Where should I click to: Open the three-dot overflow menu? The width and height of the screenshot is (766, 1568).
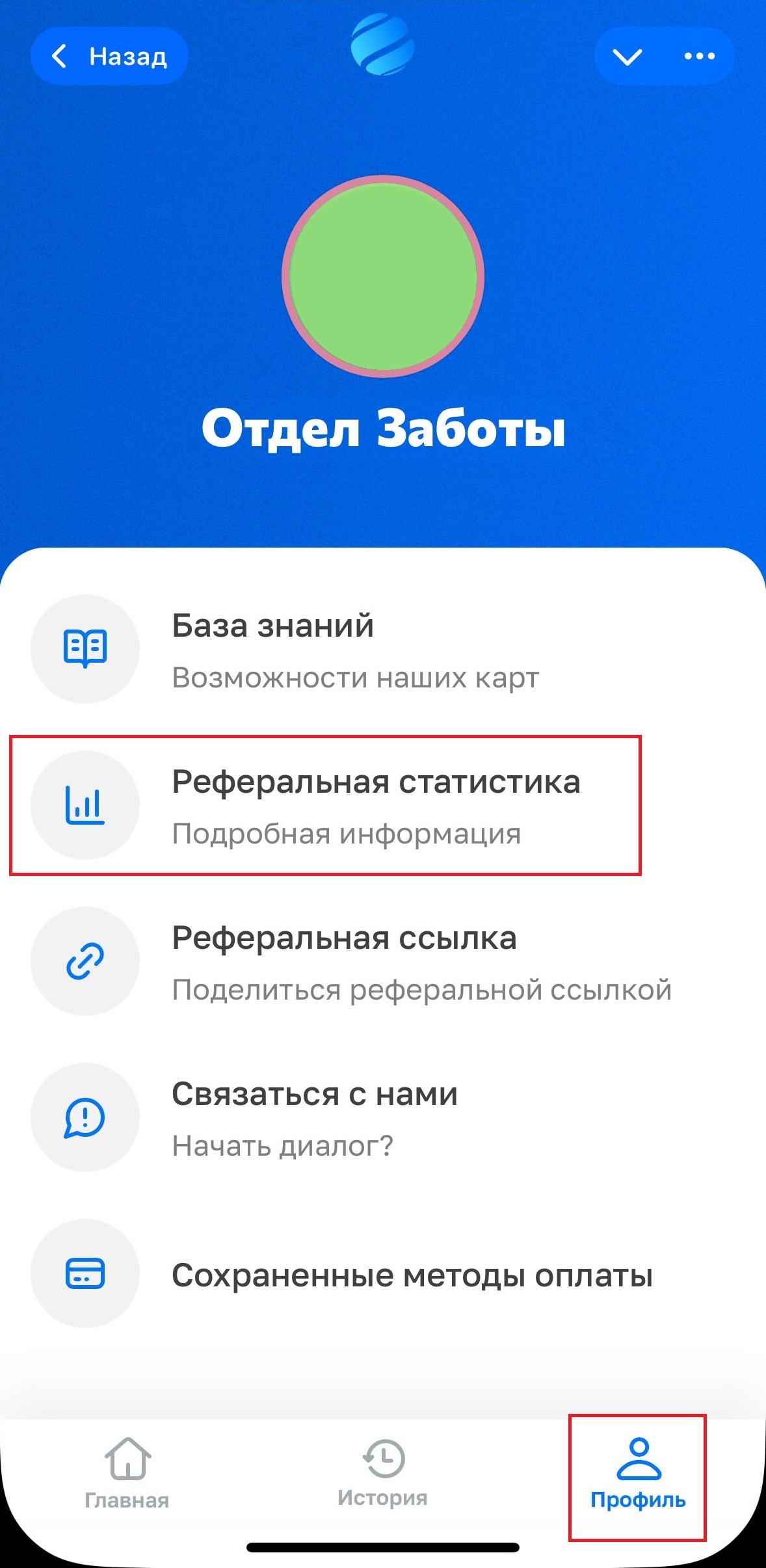699,57
